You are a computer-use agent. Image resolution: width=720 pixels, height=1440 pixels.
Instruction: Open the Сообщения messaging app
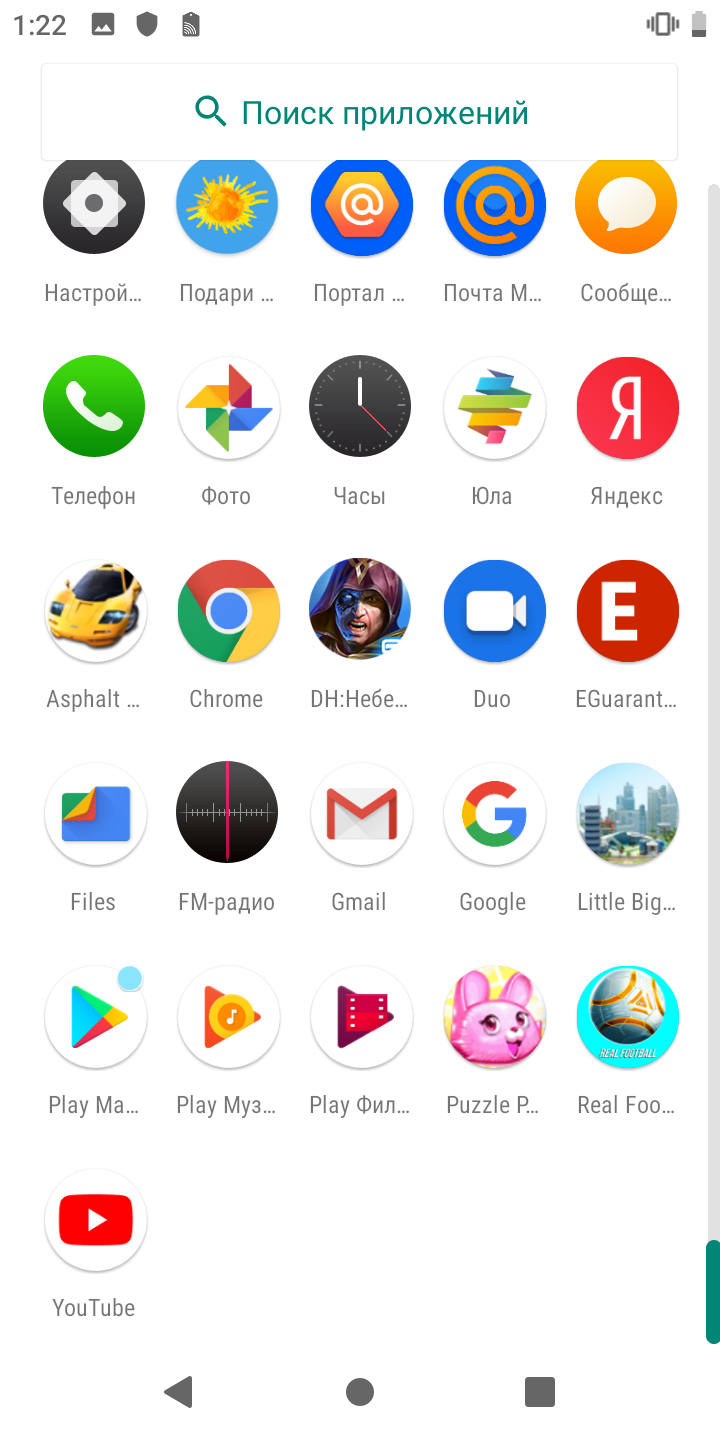[x=627, y=206]
